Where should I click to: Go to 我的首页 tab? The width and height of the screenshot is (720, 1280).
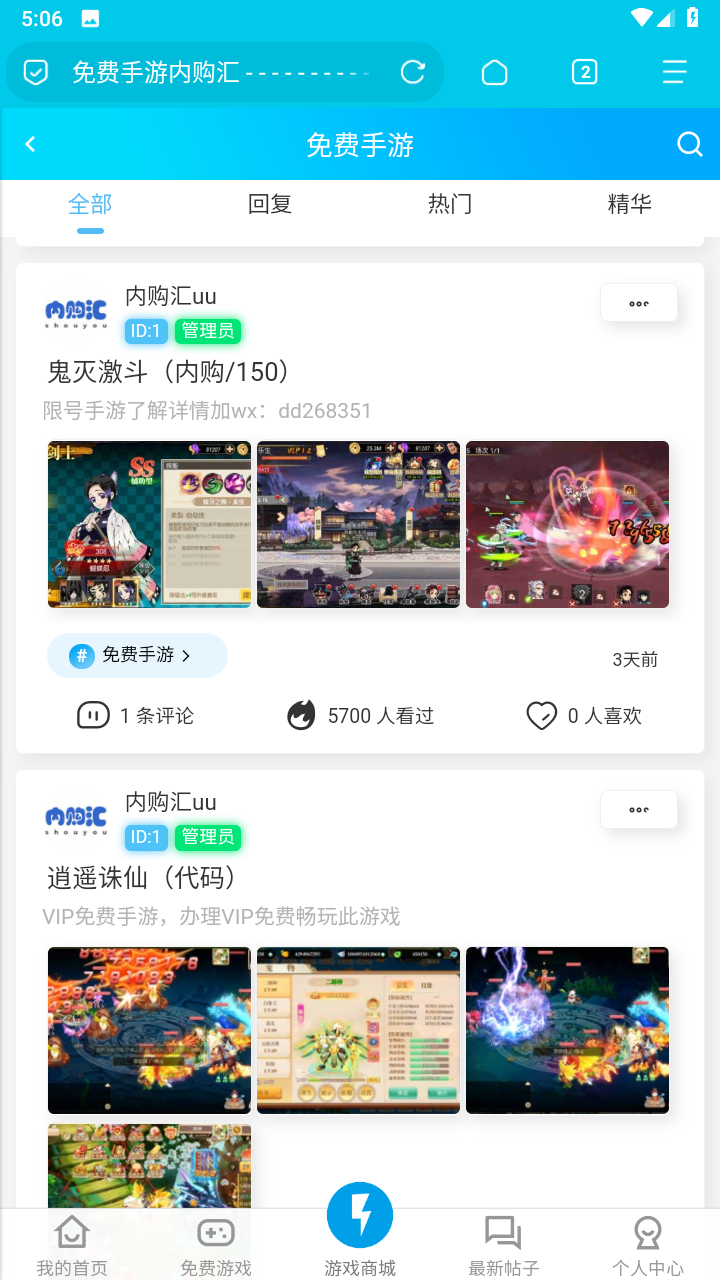coord(72,1246)
